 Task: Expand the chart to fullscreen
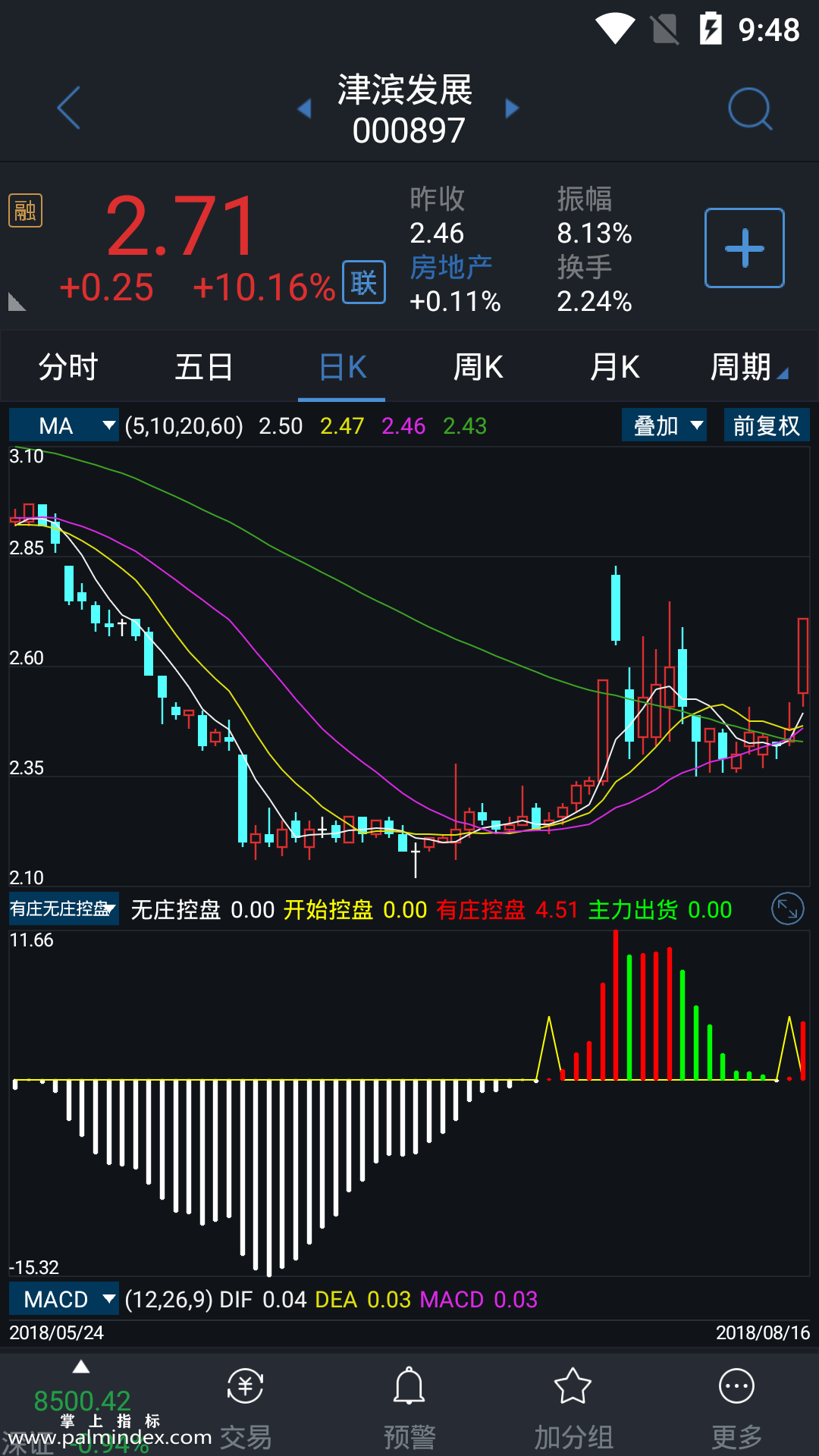coord(787,908)
